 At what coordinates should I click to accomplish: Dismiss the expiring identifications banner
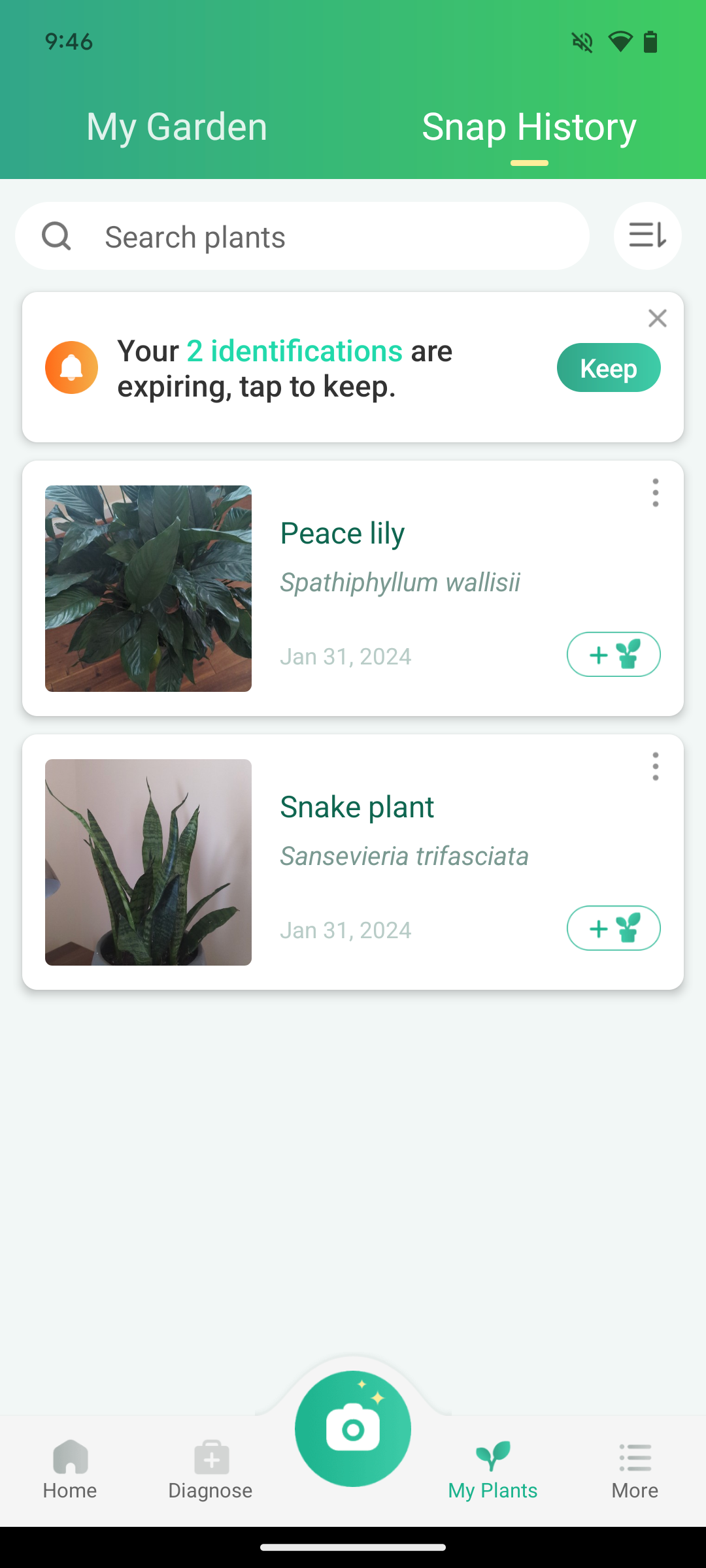coord(657,318)
